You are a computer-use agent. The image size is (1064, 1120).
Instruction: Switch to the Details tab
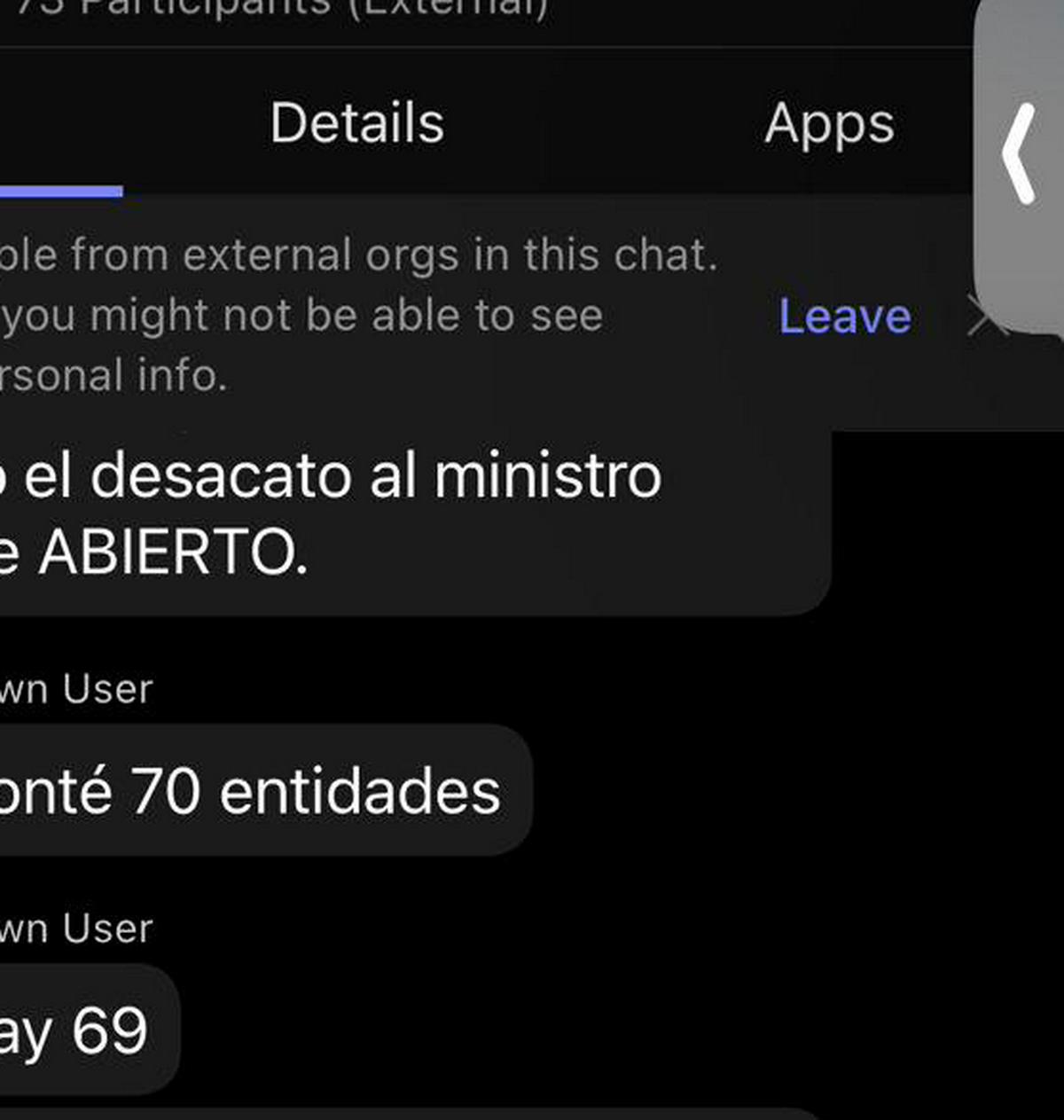356,123
